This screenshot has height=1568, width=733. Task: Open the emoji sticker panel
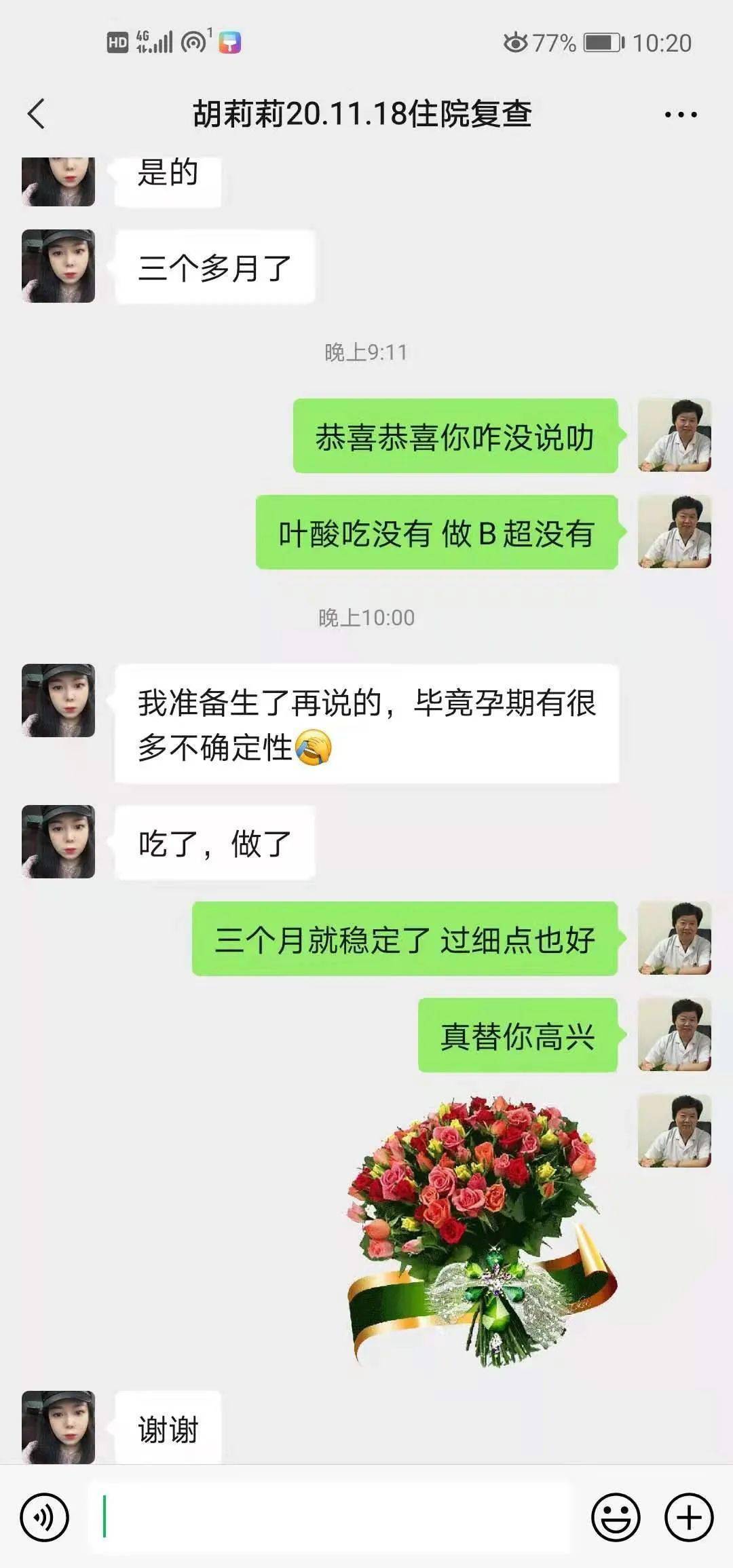pyautogui.click(x=616, y=1517)
